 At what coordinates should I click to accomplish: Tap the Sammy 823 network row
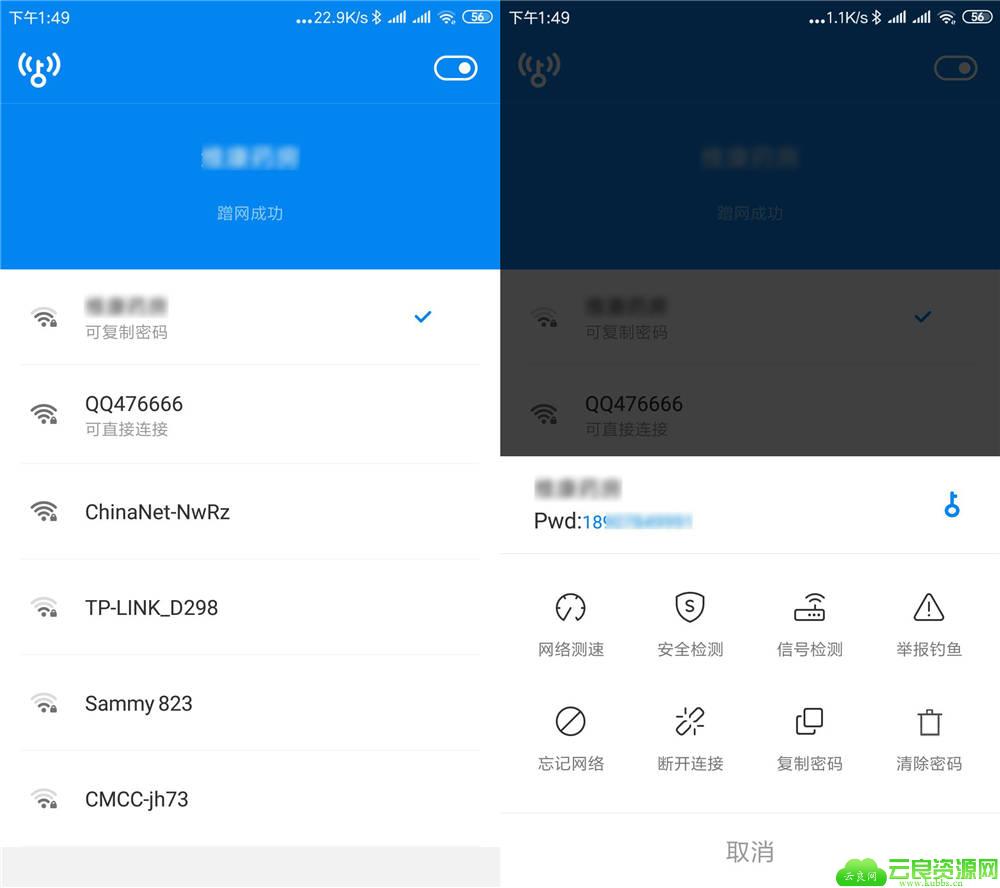138,703
